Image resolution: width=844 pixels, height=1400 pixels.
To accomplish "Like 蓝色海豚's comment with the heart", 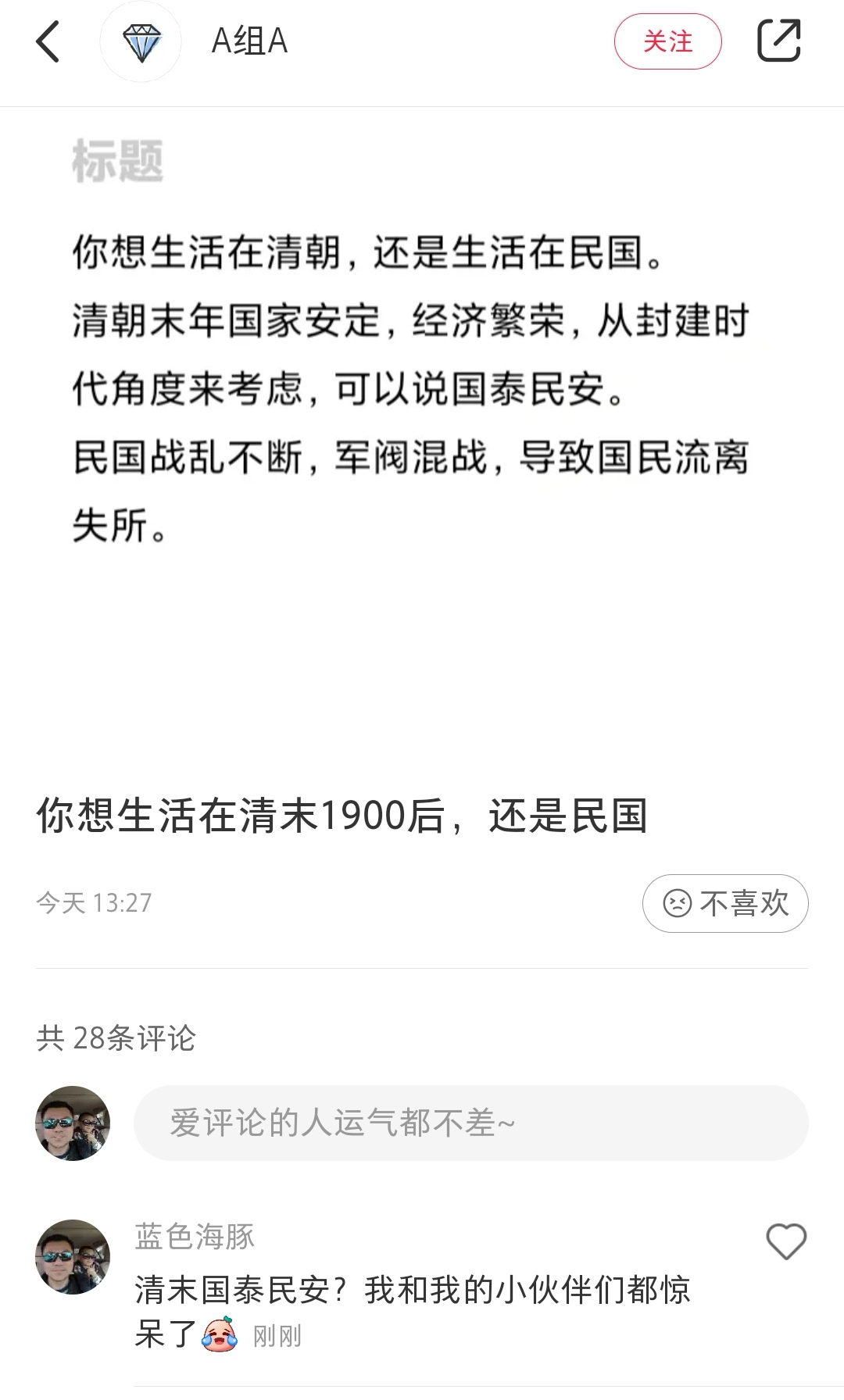I will 785,1241.
